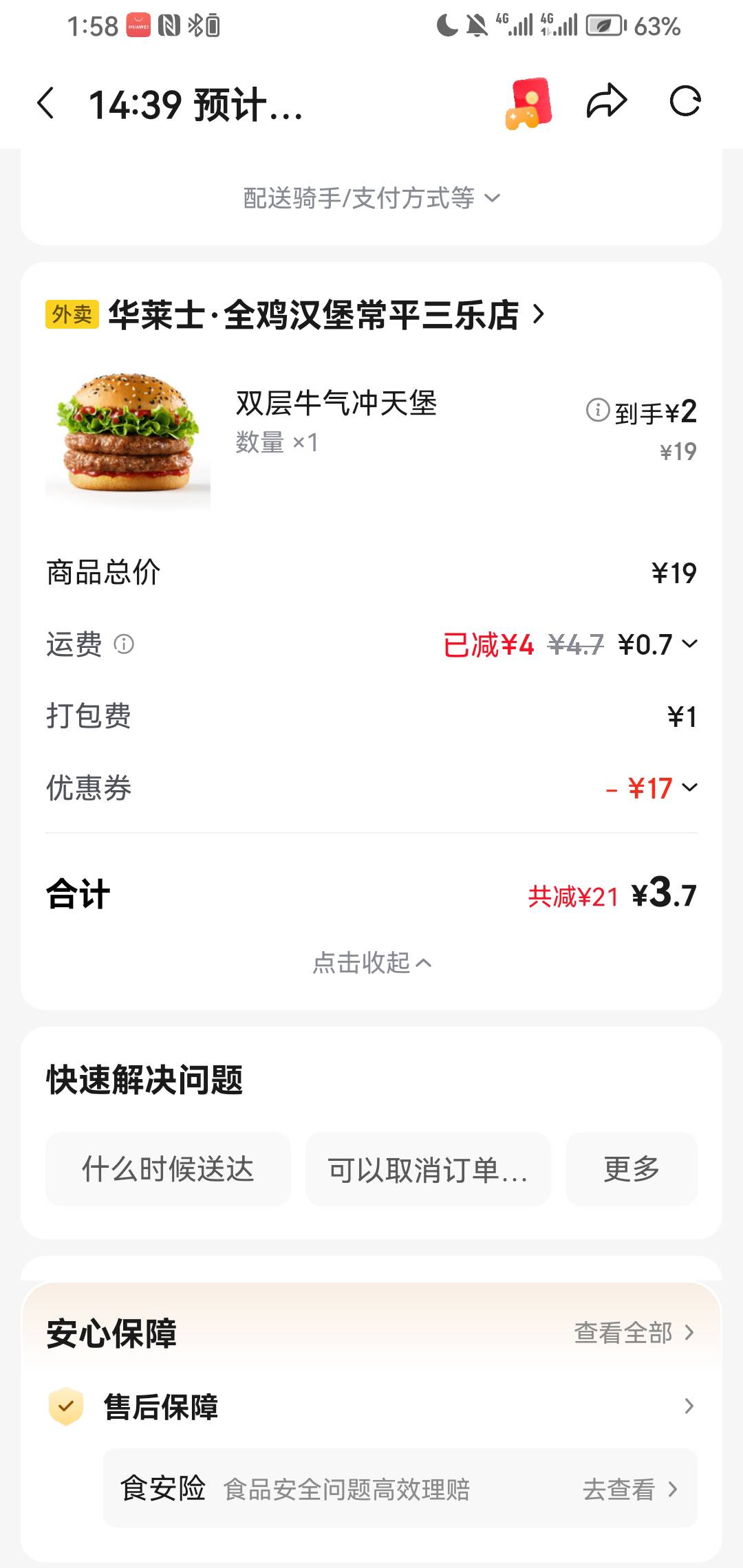Open the red envelope gift icon
Image resolution: width=743 pixels, height=1568 pixels.
coord(530,103)
